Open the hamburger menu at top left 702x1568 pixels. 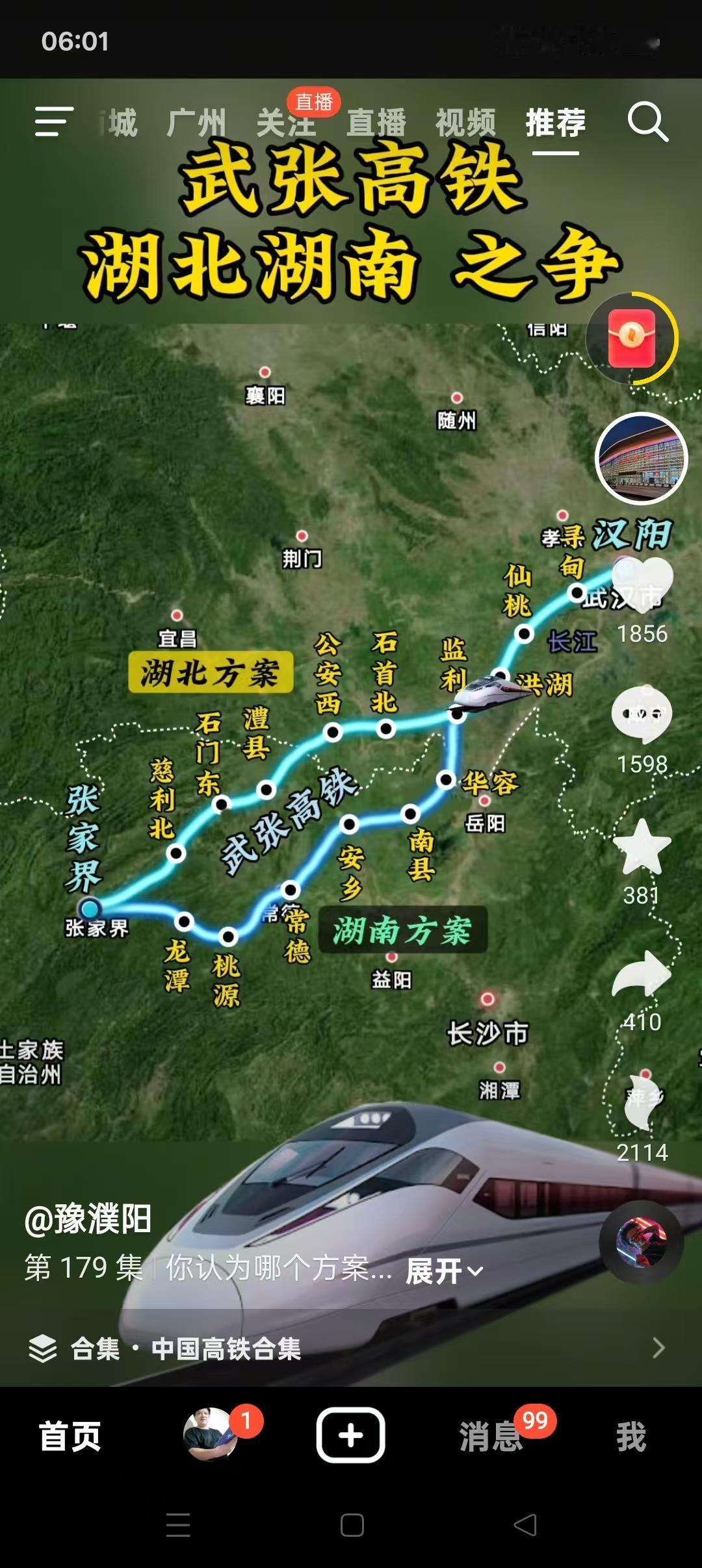point(53,121)
